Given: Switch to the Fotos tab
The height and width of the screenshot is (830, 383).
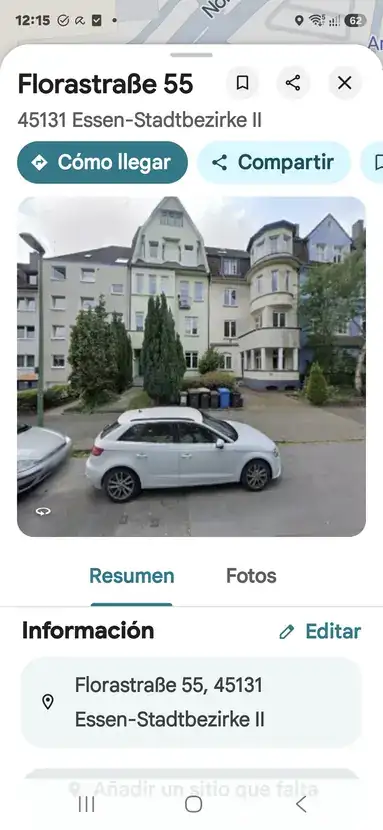Looking at the screenshot, I should pos(251,576).
